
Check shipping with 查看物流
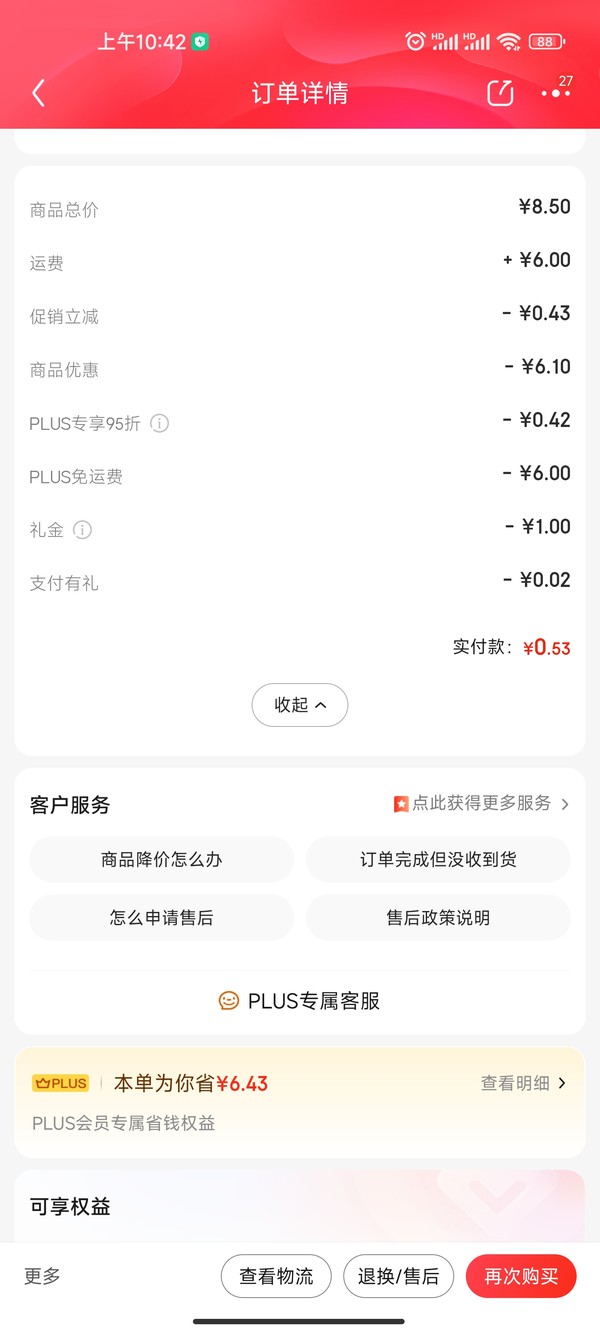click(276, 1277)
